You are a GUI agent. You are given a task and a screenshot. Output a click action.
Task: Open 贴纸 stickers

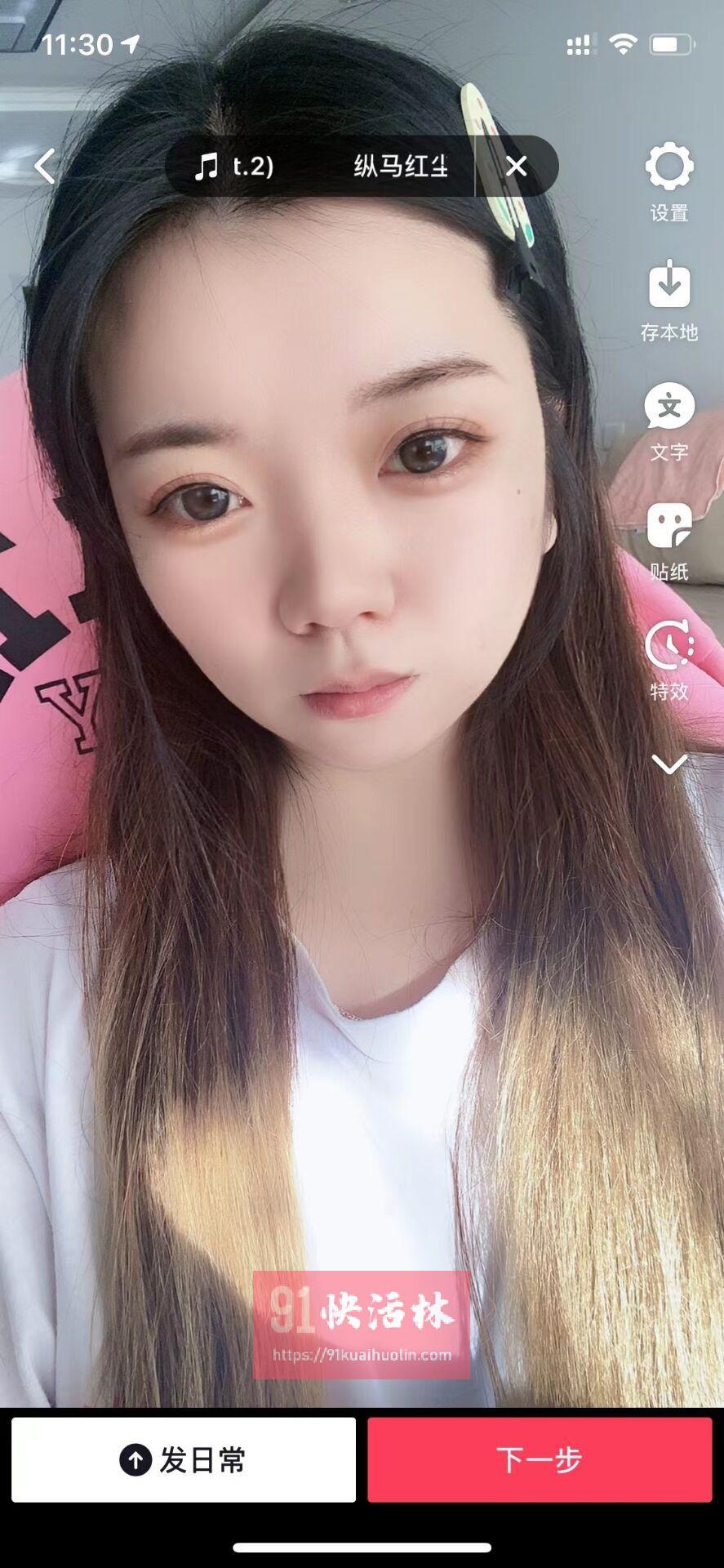669,539
